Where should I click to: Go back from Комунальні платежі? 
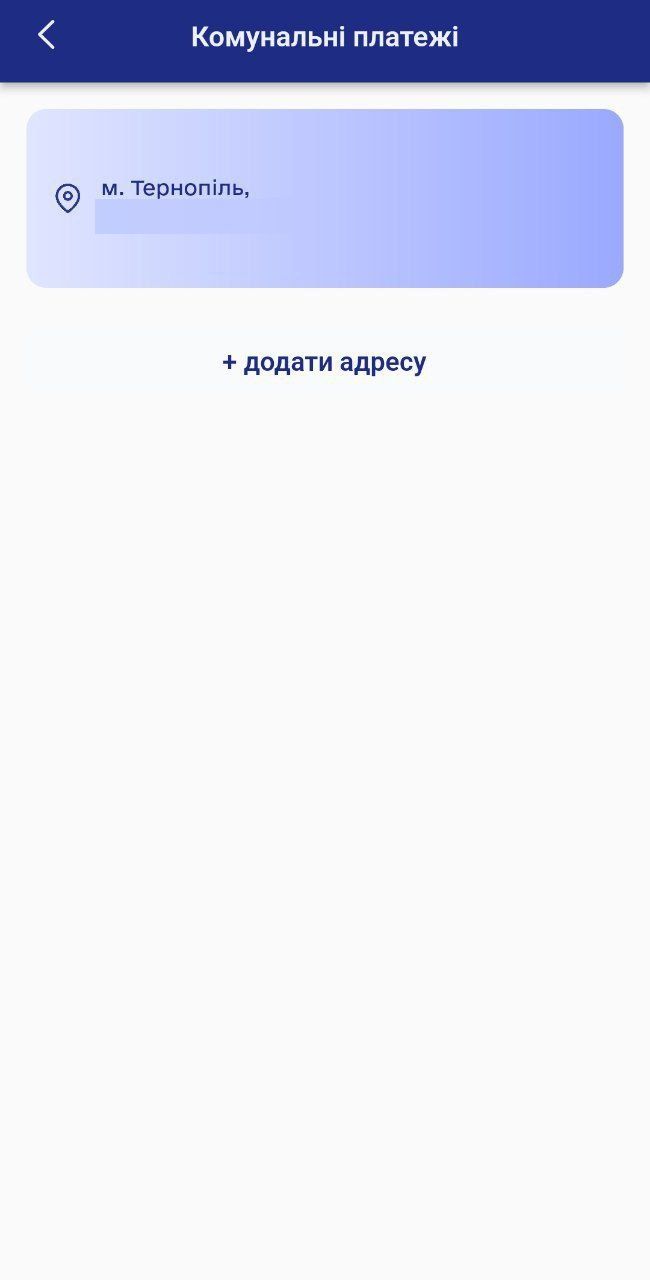pos(46,36)
